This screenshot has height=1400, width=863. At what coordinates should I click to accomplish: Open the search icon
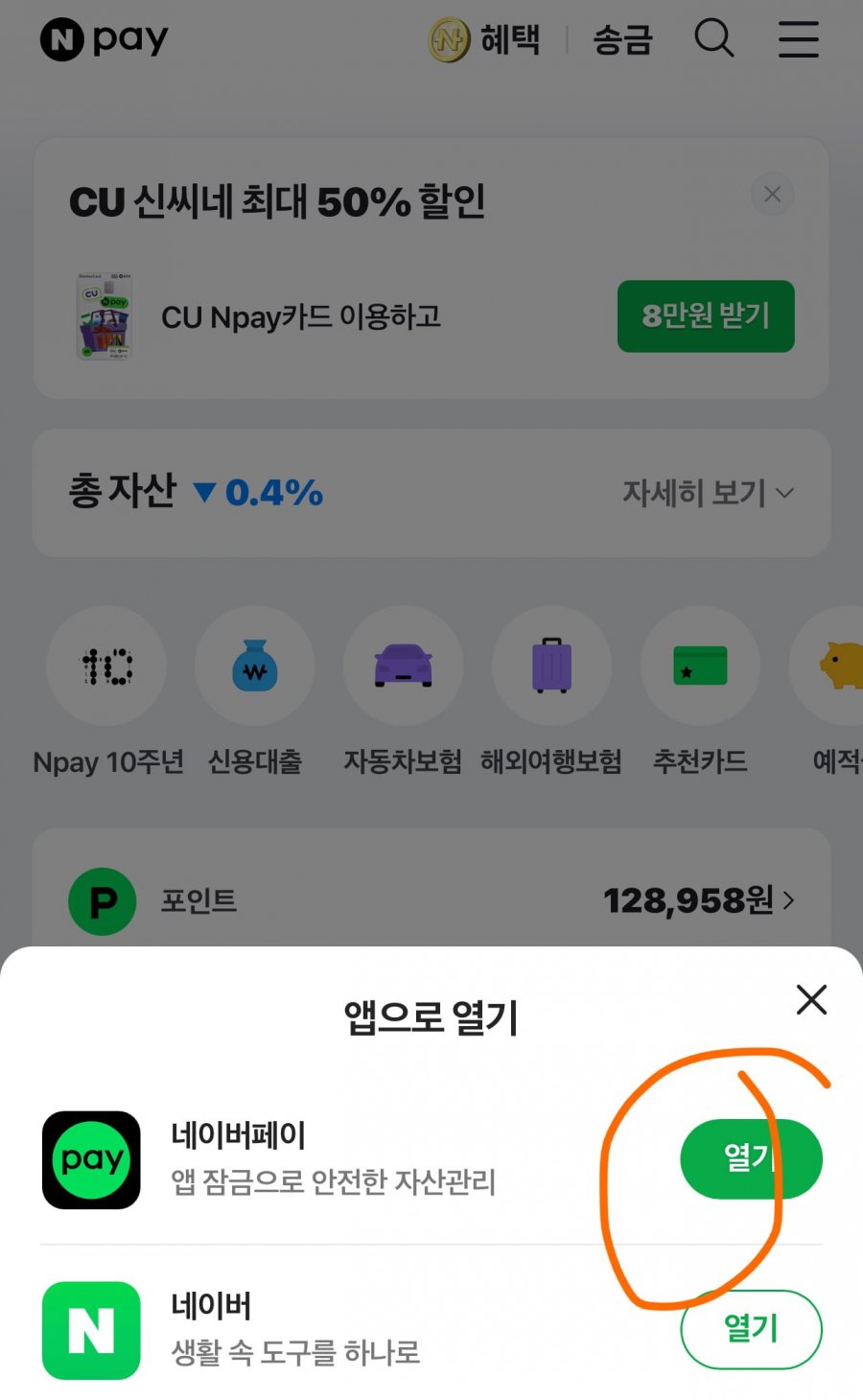click(x=713, y=39)
